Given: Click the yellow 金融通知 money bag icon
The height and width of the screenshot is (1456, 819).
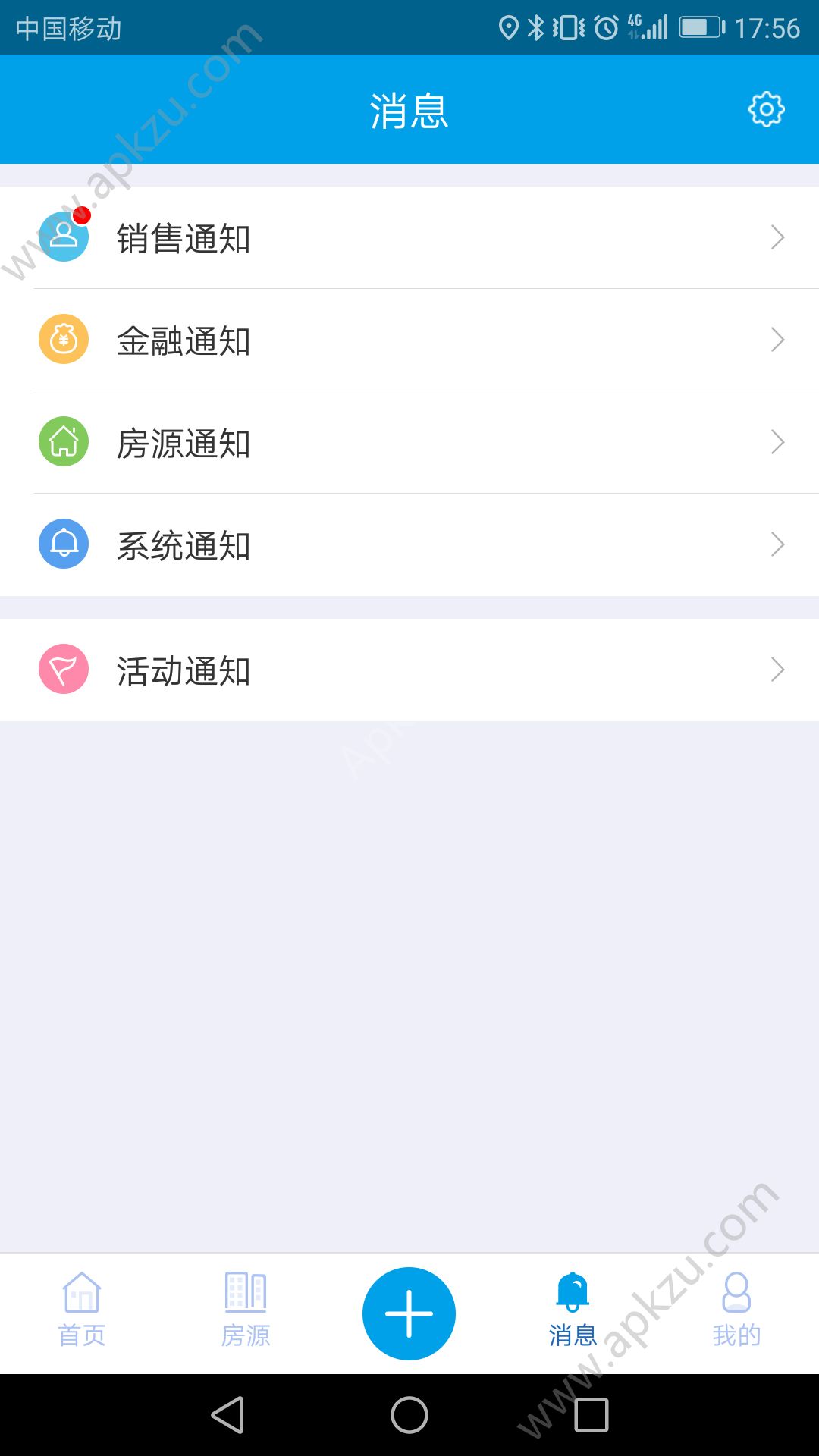Looking at the screenshot, I should point(64,339).
